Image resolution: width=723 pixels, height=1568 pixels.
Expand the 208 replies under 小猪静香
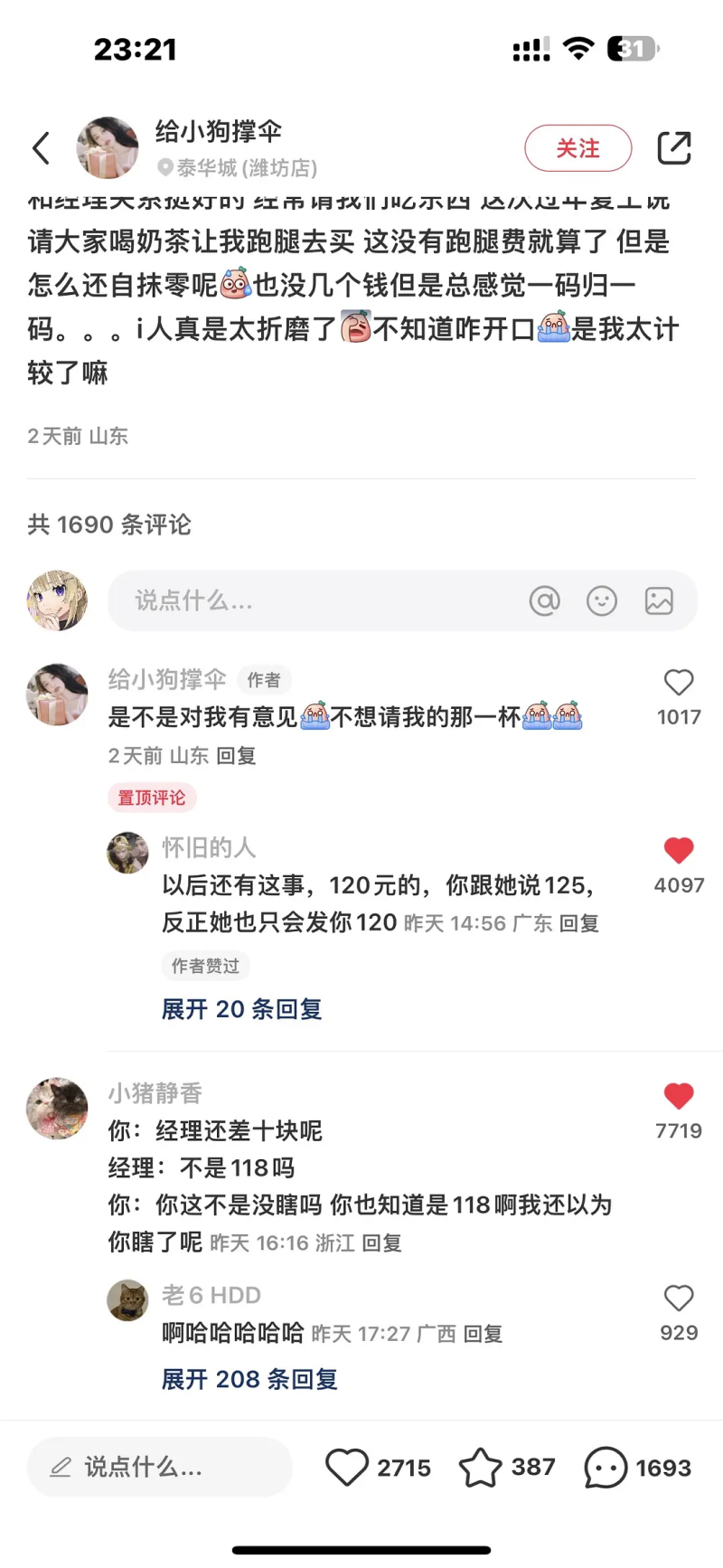[x=249, y=1379]
